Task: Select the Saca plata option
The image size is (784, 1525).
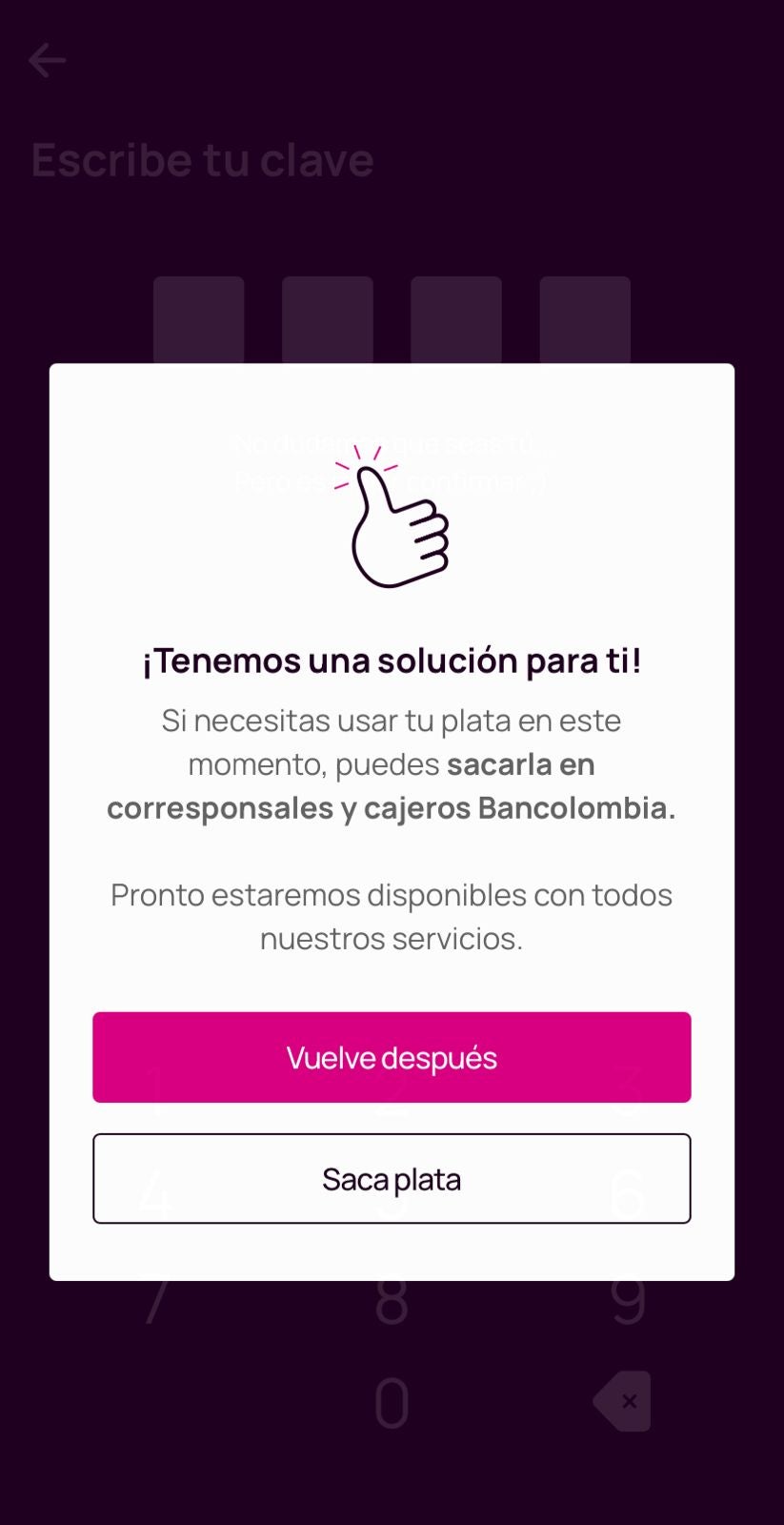Action: tap(392, 1179)
